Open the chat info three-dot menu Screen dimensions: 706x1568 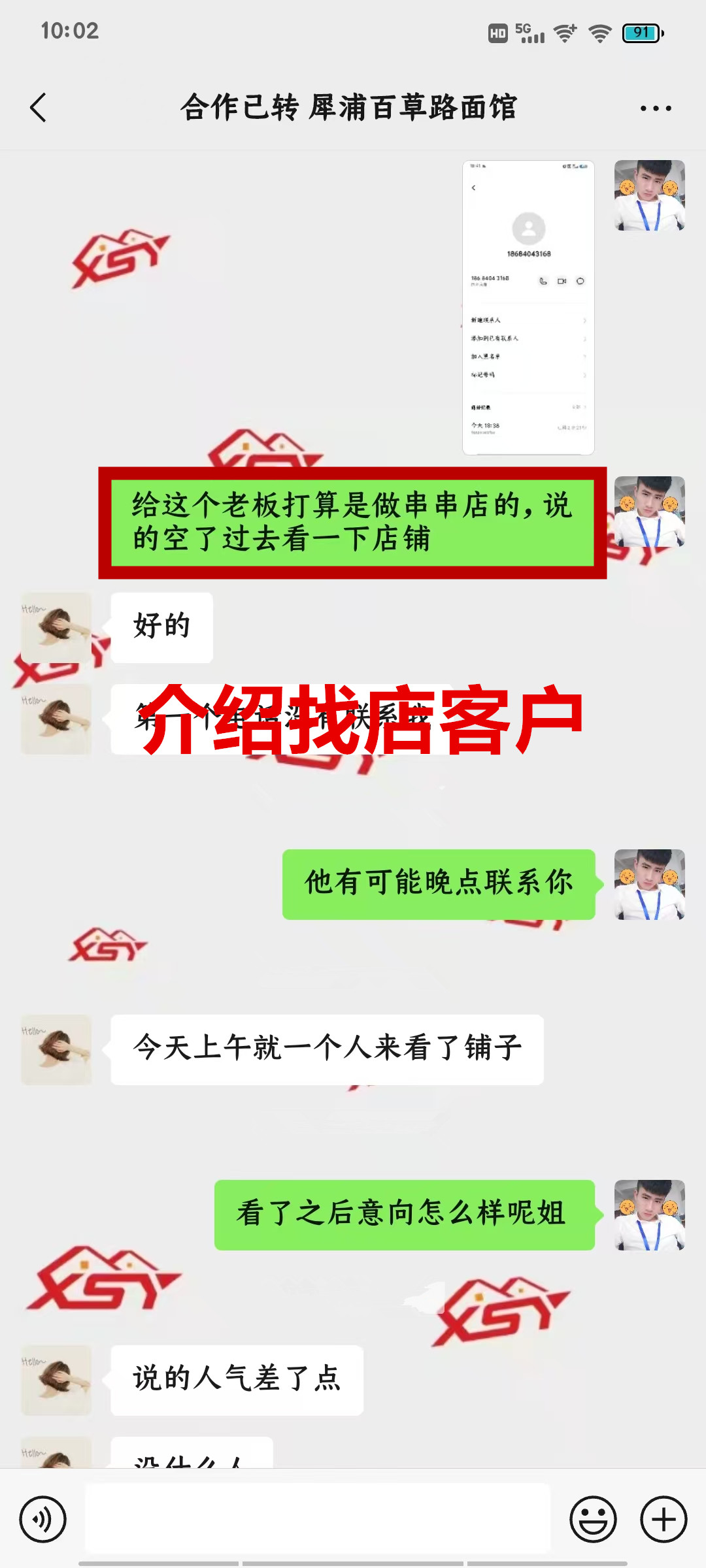pos(656,108)
